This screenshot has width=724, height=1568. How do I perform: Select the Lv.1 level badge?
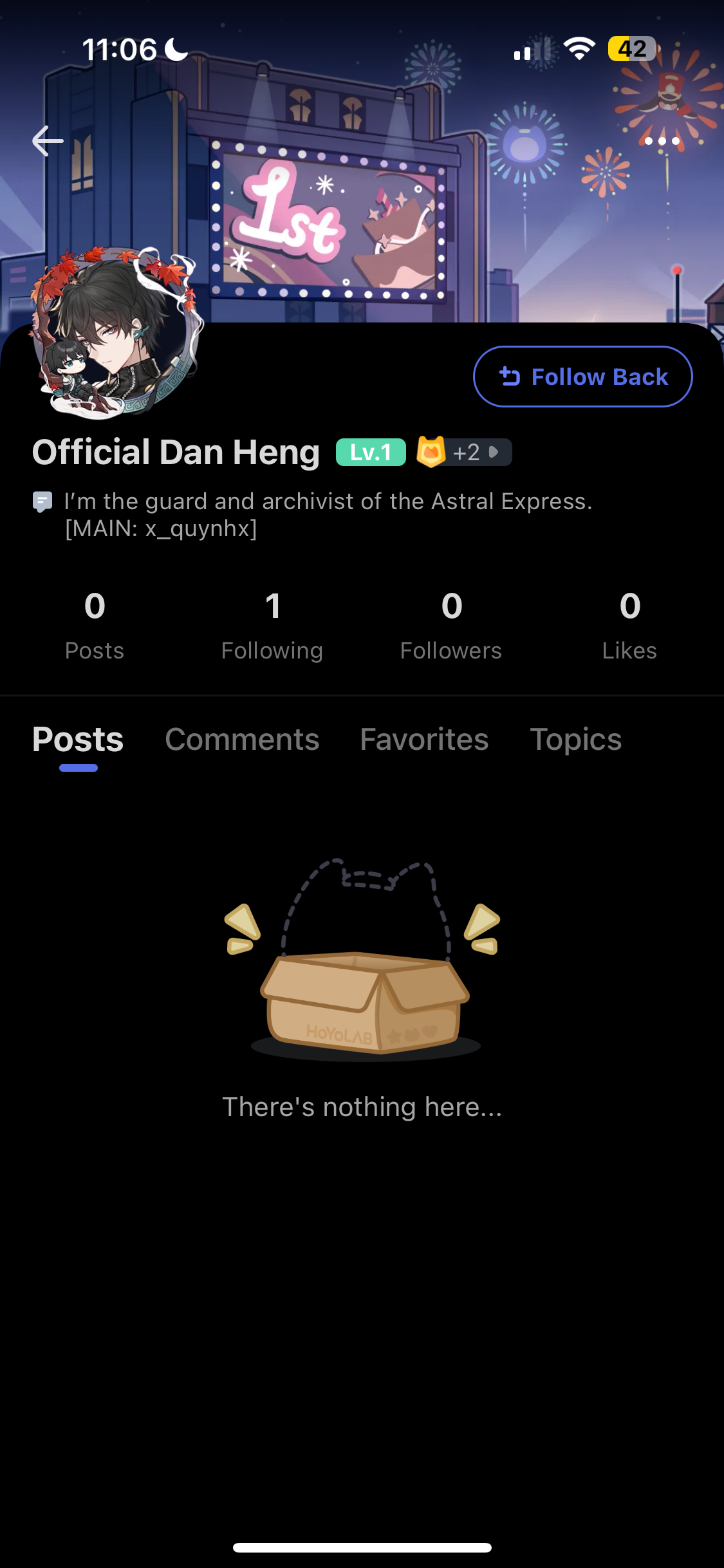(370, 452)
